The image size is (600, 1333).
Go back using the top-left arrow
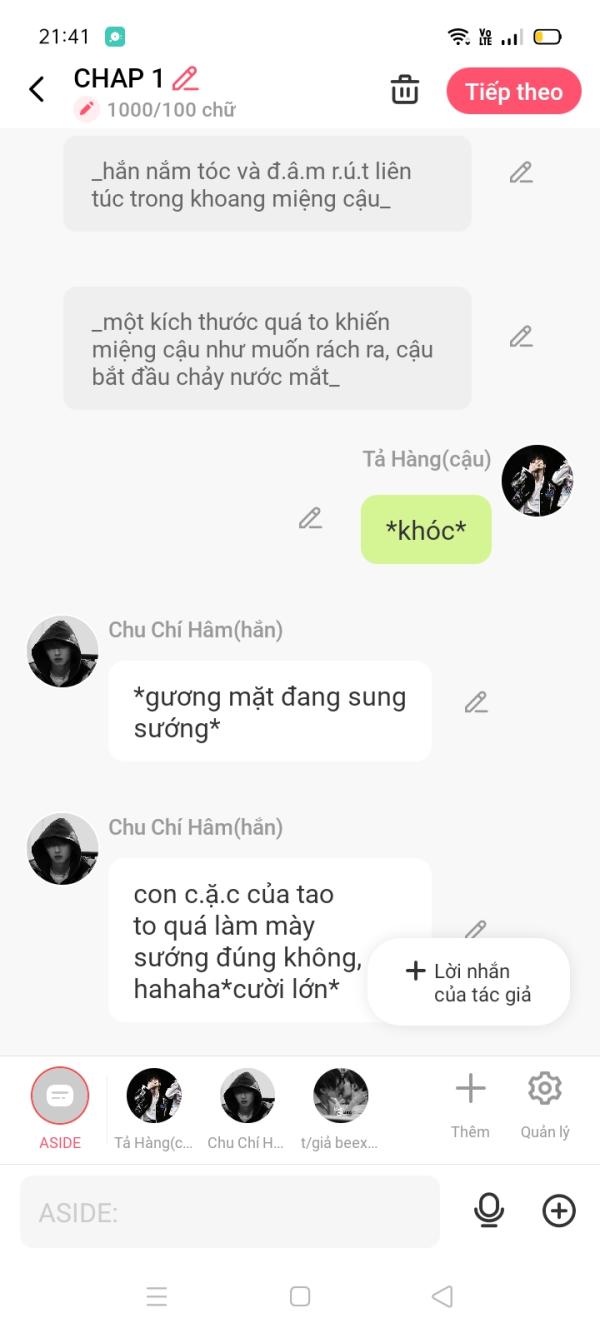[37, 90]
